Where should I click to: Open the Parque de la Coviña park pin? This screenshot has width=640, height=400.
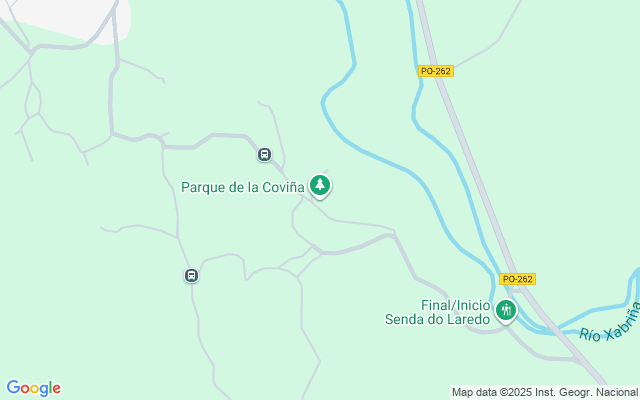click(319, 185)
